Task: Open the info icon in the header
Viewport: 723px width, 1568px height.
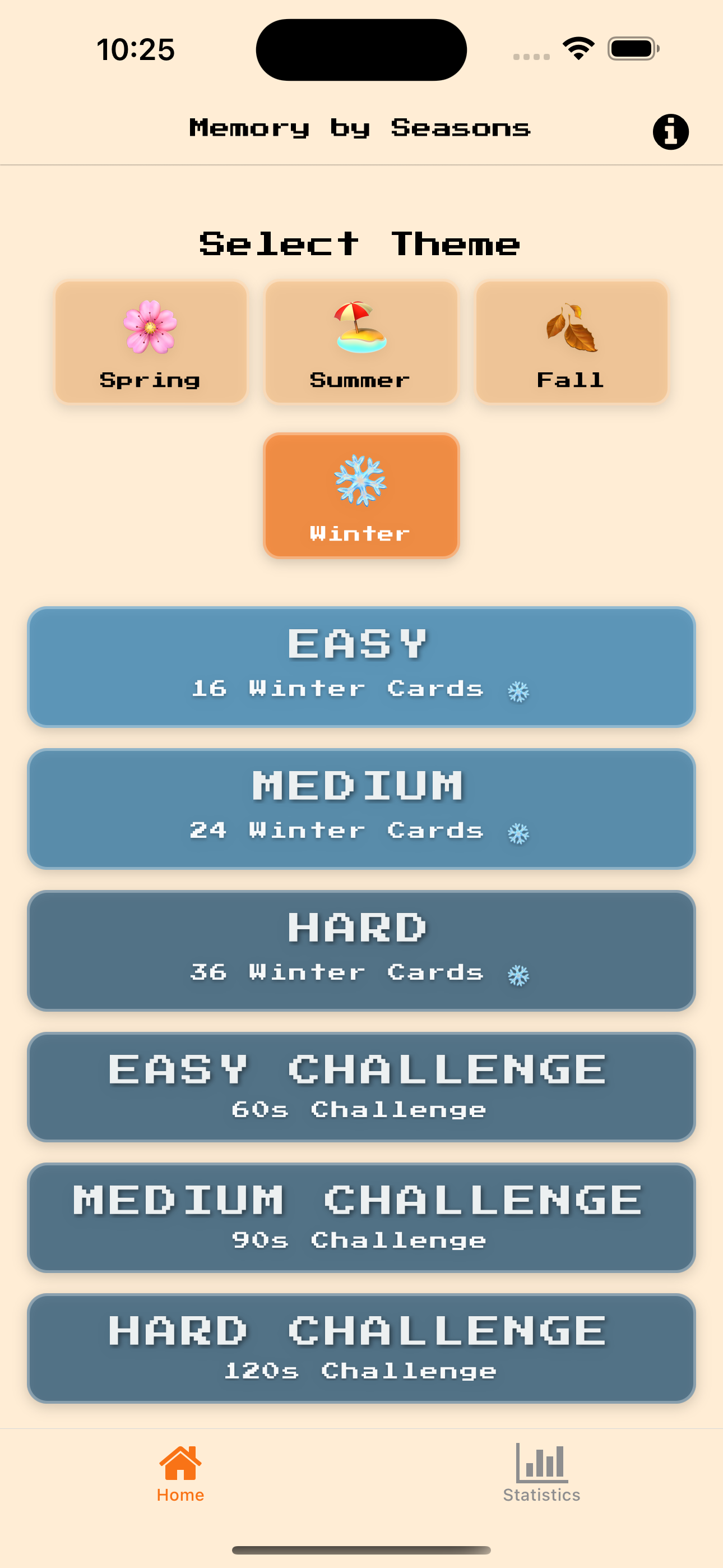Action: tap(670, 131)
